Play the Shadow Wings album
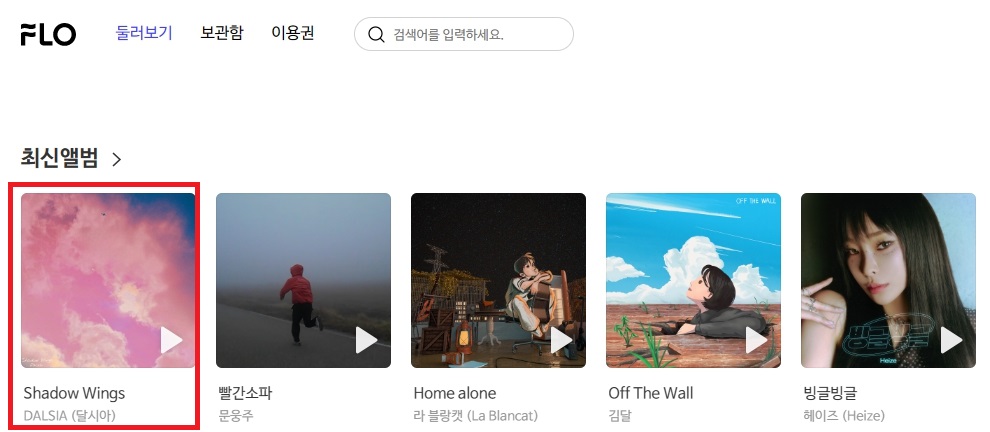This screenshot has height=432, width=990. [172, 340]
